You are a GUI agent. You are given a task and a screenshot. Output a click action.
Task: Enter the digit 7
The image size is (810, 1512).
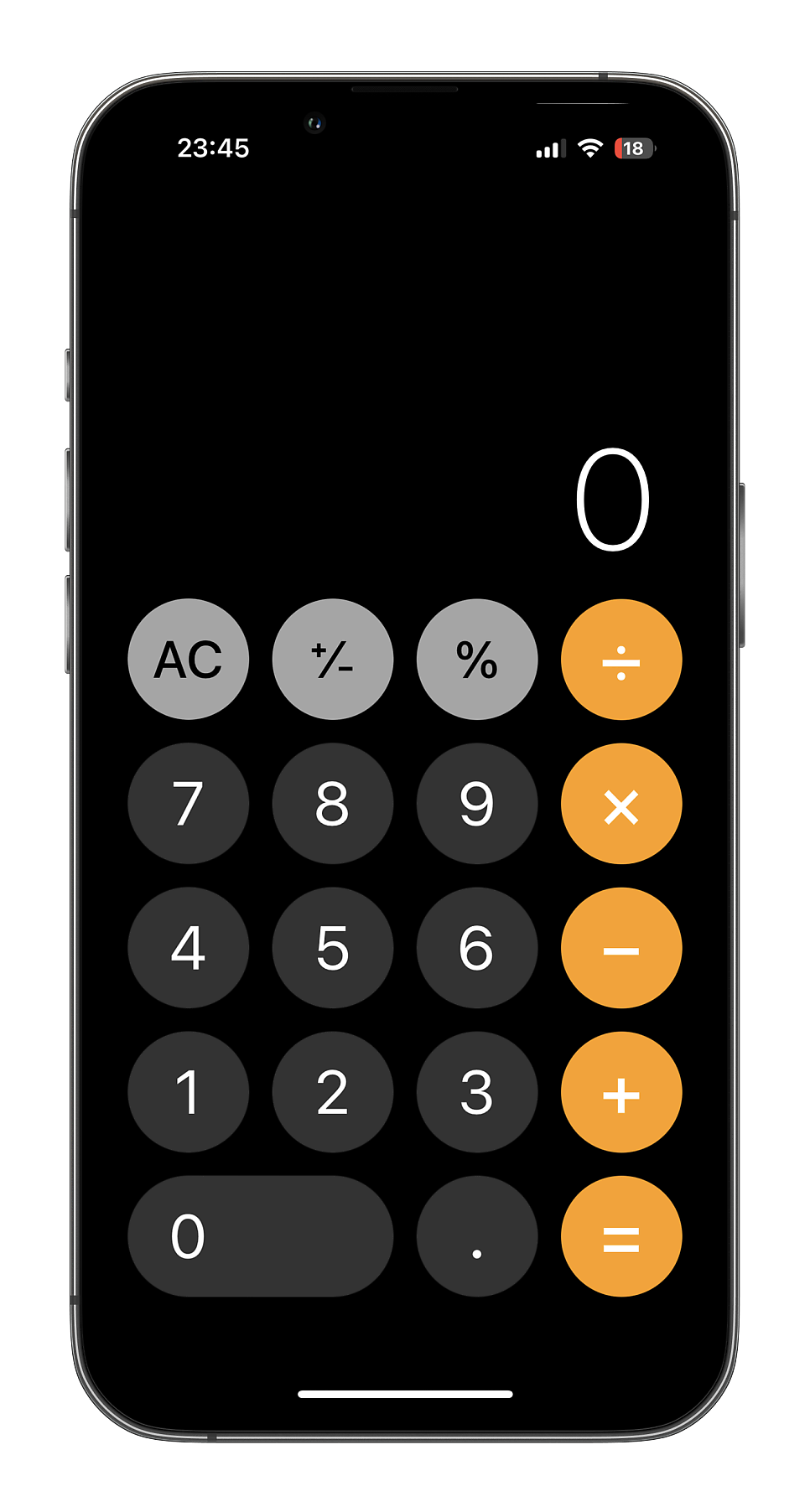point(189,804)
